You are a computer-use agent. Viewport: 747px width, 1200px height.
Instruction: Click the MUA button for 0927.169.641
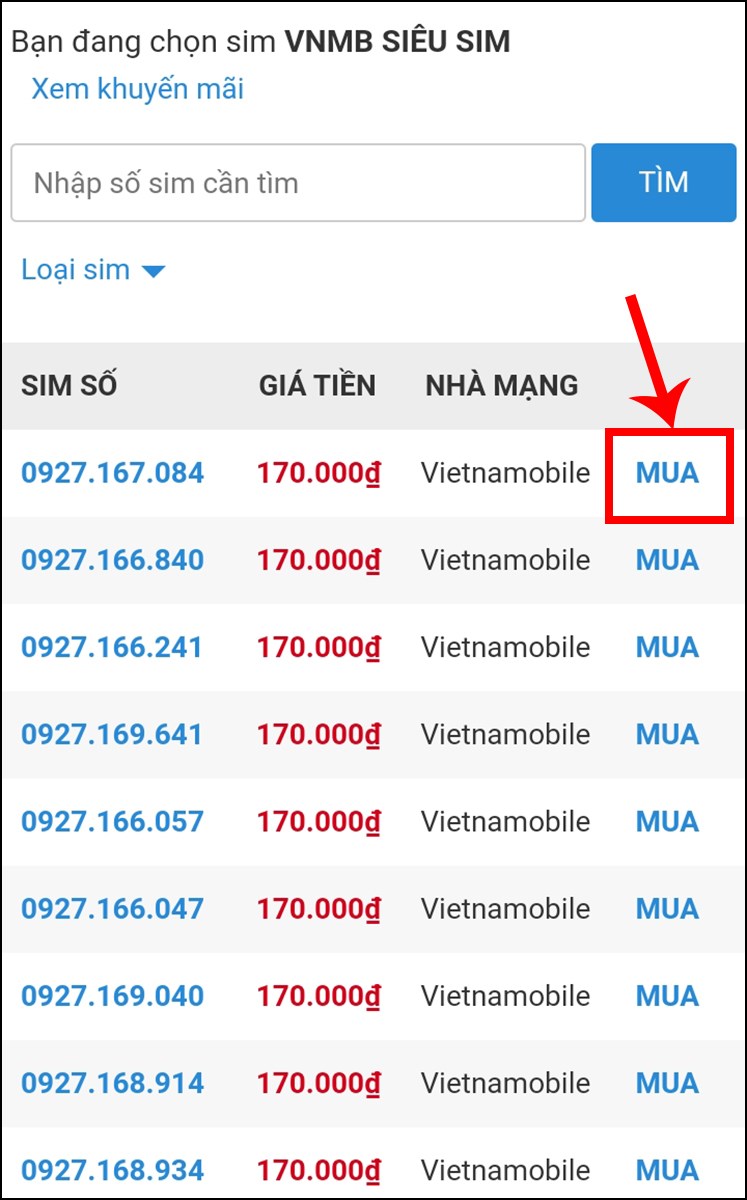pyautogui.click(x=667, y=734)
